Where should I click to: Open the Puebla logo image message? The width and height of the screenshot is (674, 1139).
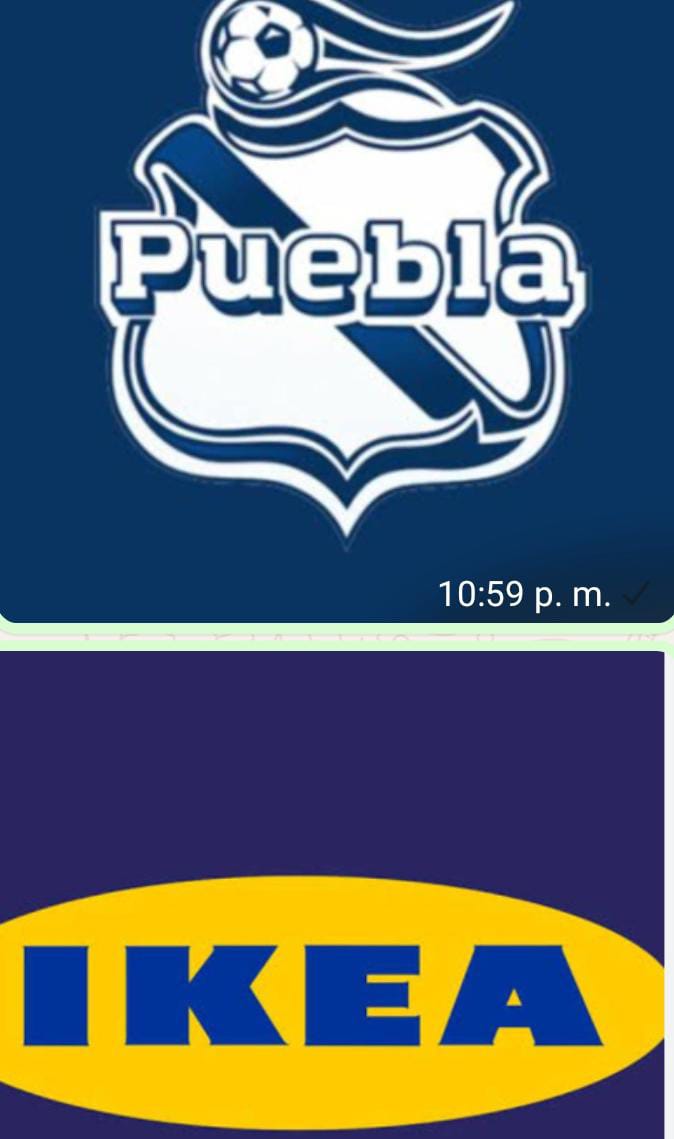click(x=337, y=311)
